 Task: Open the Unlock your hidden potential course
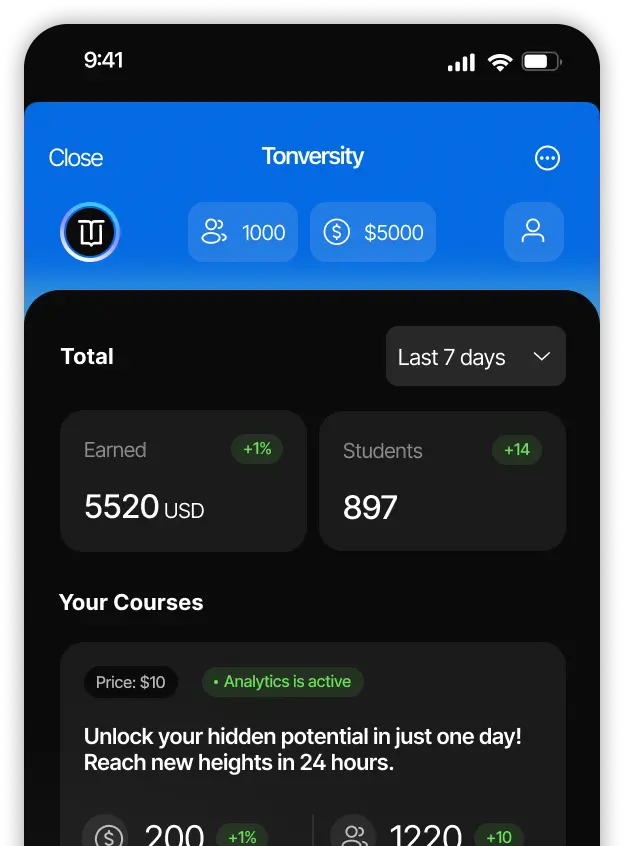click(303, 750)
